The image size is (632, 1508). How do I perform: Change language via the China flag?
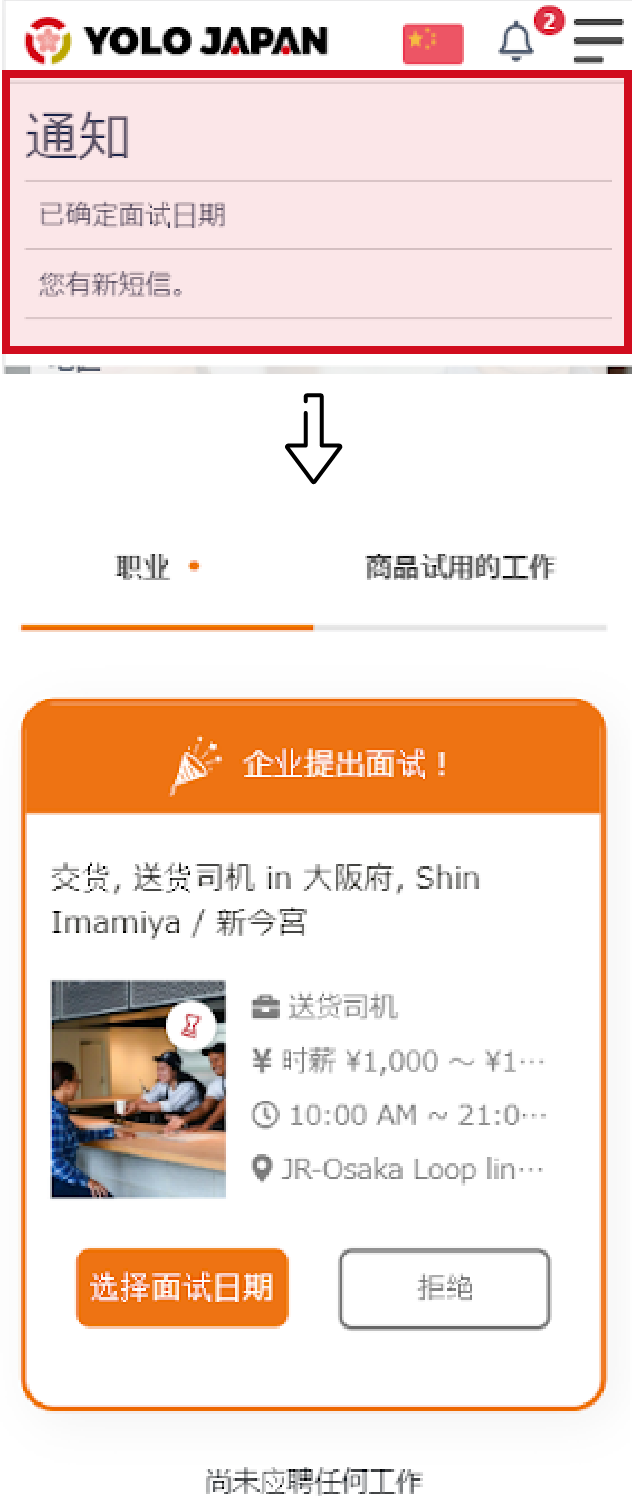[x=433, y=43]
